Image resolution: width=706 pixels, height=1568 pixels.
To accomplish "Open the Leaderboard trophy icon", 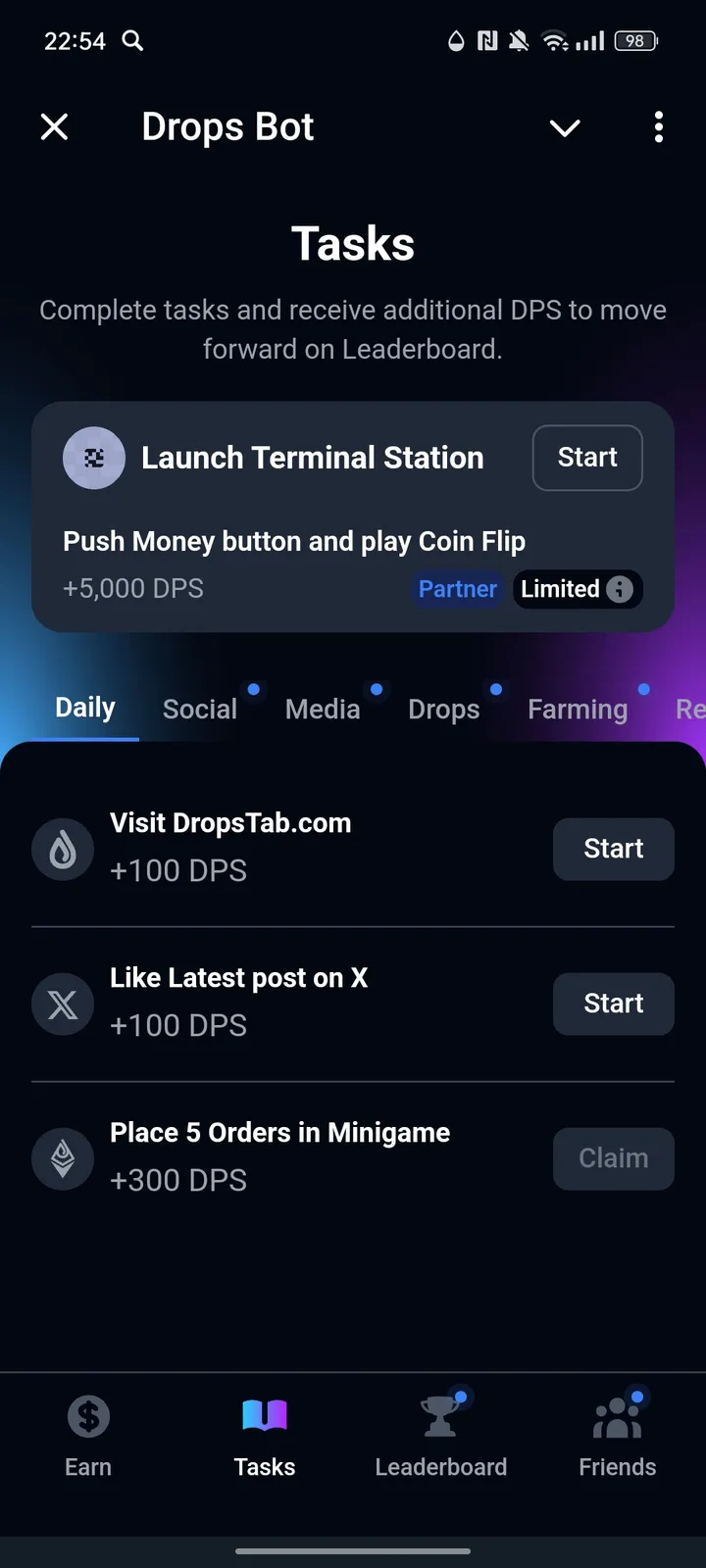I will (440, 1414).
